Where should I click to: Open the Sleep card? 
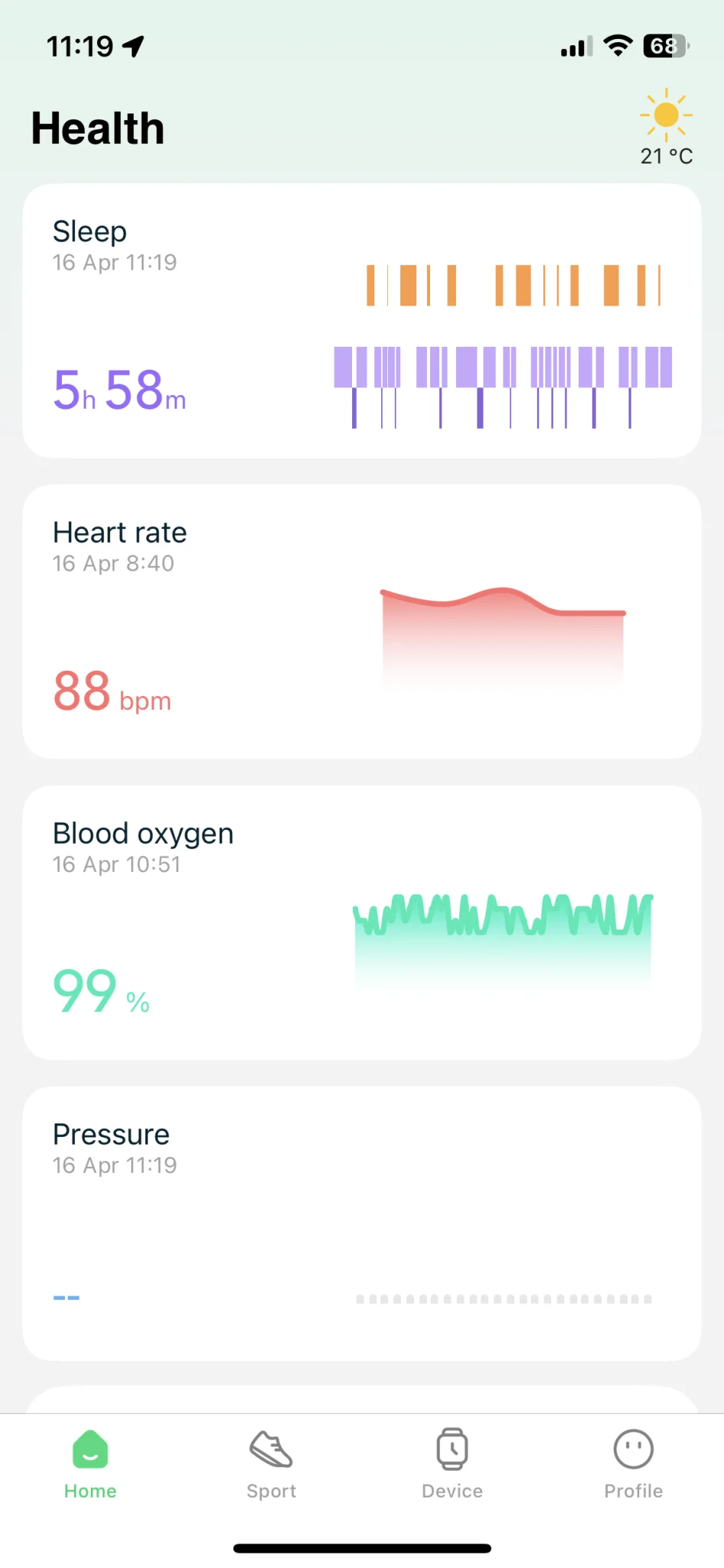(x=362, y=321)
